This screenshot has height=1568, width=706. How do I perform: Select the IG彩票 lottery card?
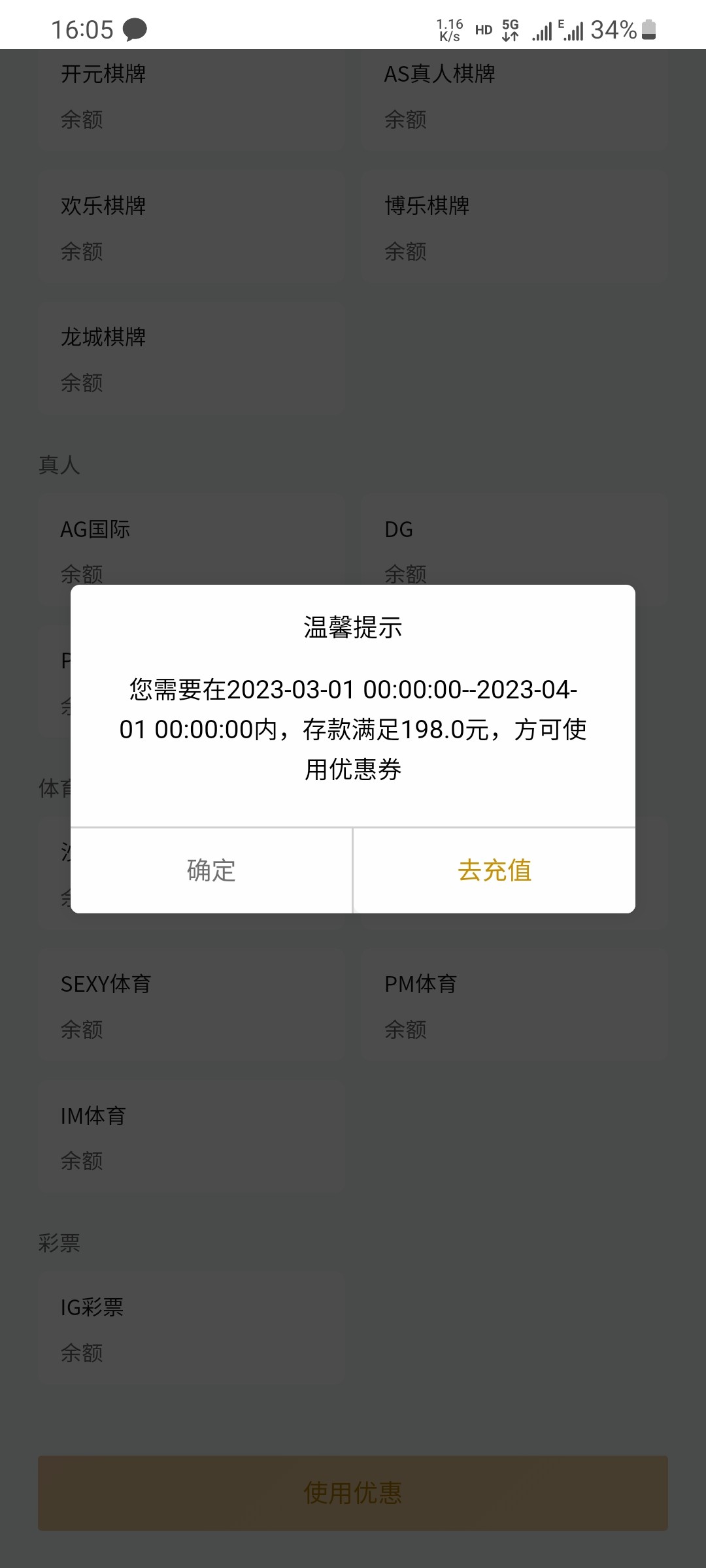point(192,1330)
